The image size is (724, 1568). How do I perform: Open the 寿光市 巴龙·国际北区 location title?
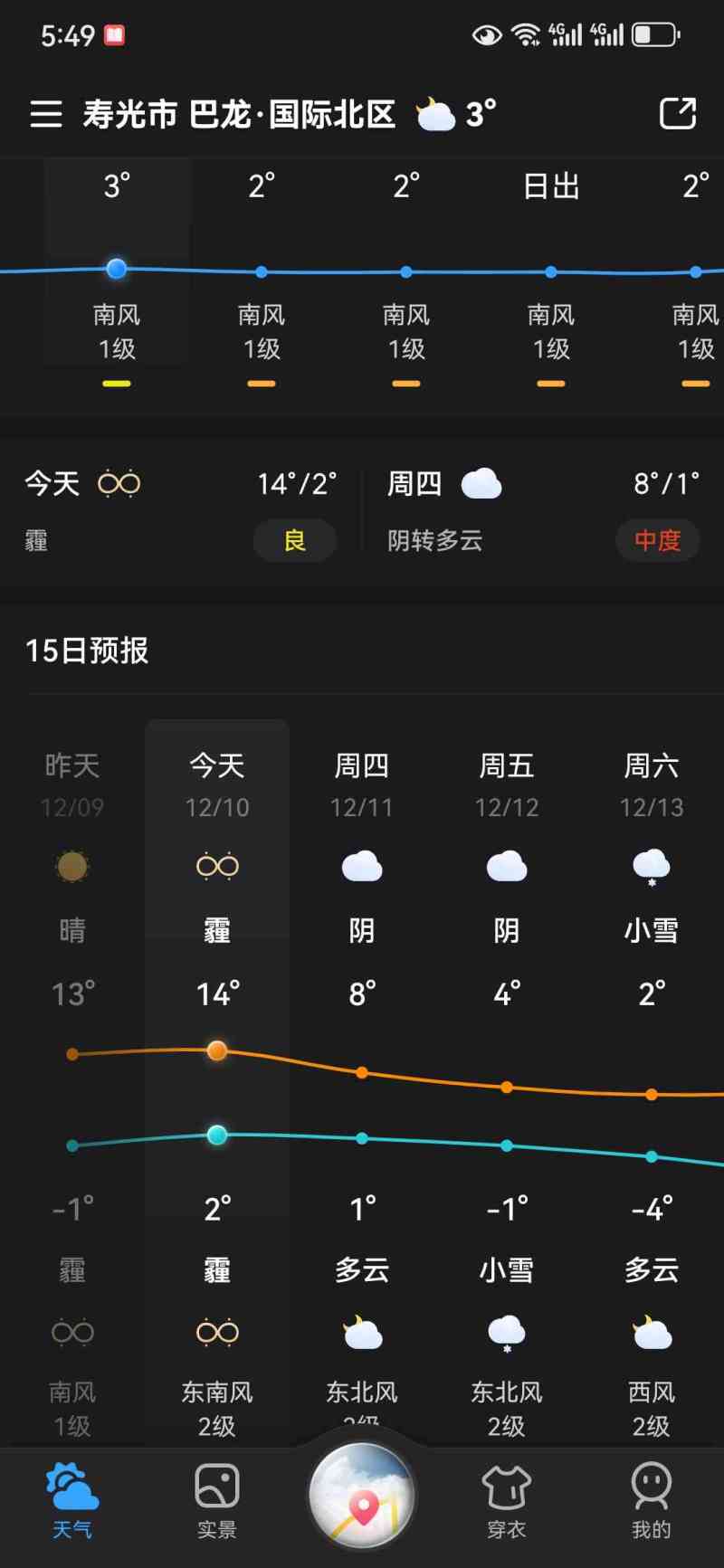click(x=240, y=115)
